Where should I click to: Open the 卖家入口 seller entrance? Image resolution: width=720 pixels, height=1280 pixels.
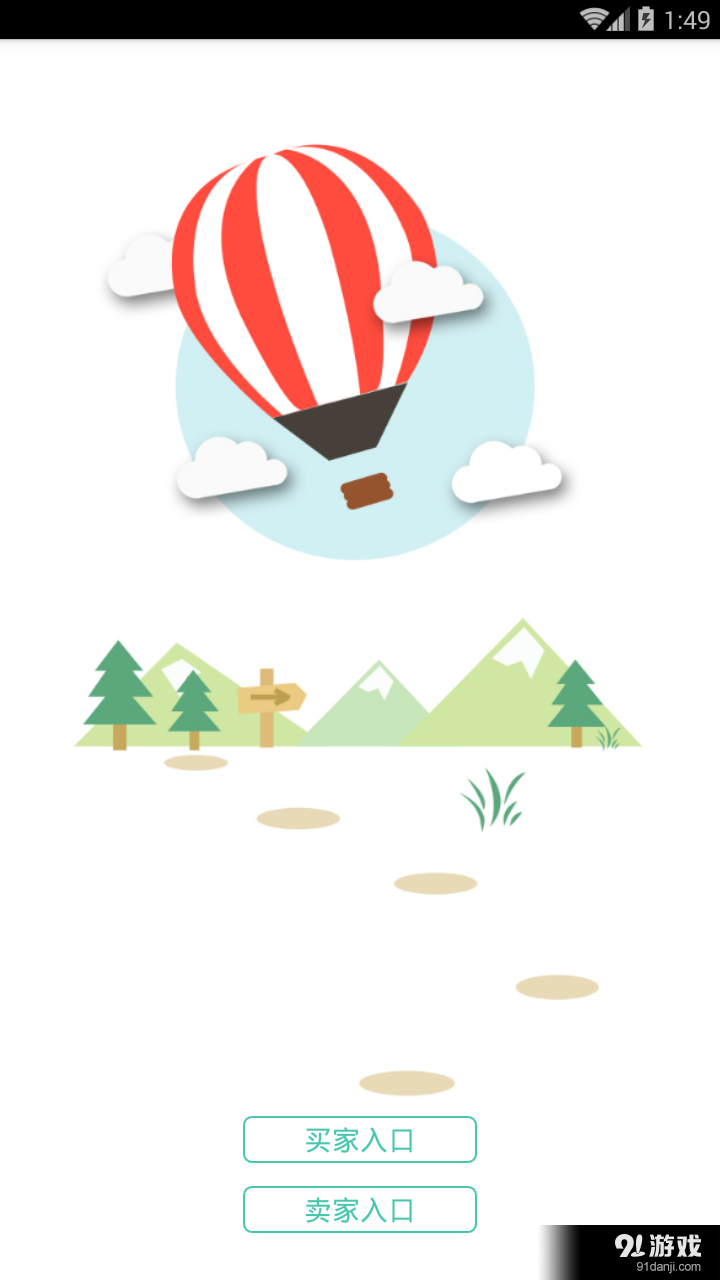pyautogui.click(x=360, y=1210)
